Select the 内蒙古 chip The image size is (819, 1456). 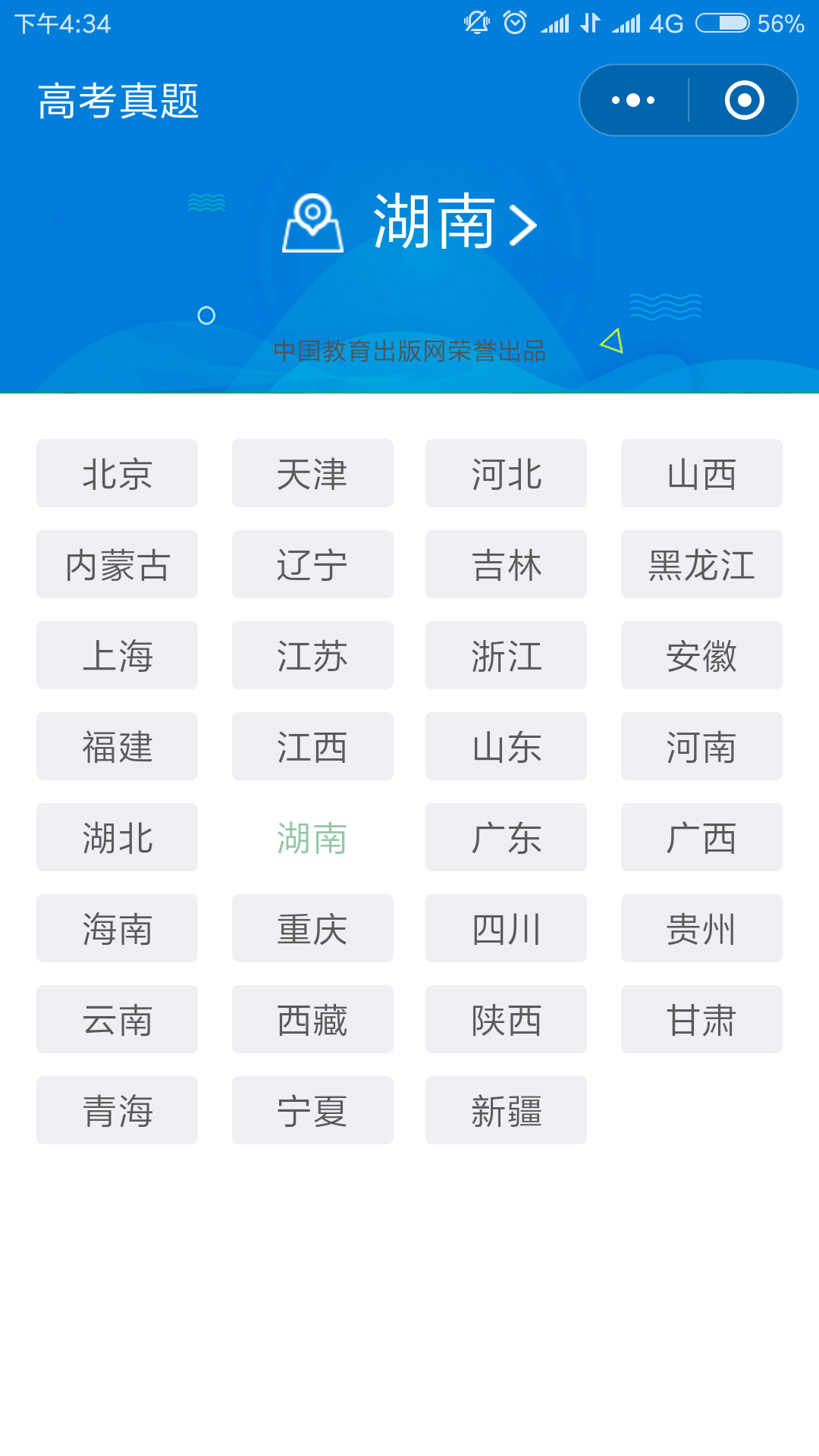tap(117, 564)
